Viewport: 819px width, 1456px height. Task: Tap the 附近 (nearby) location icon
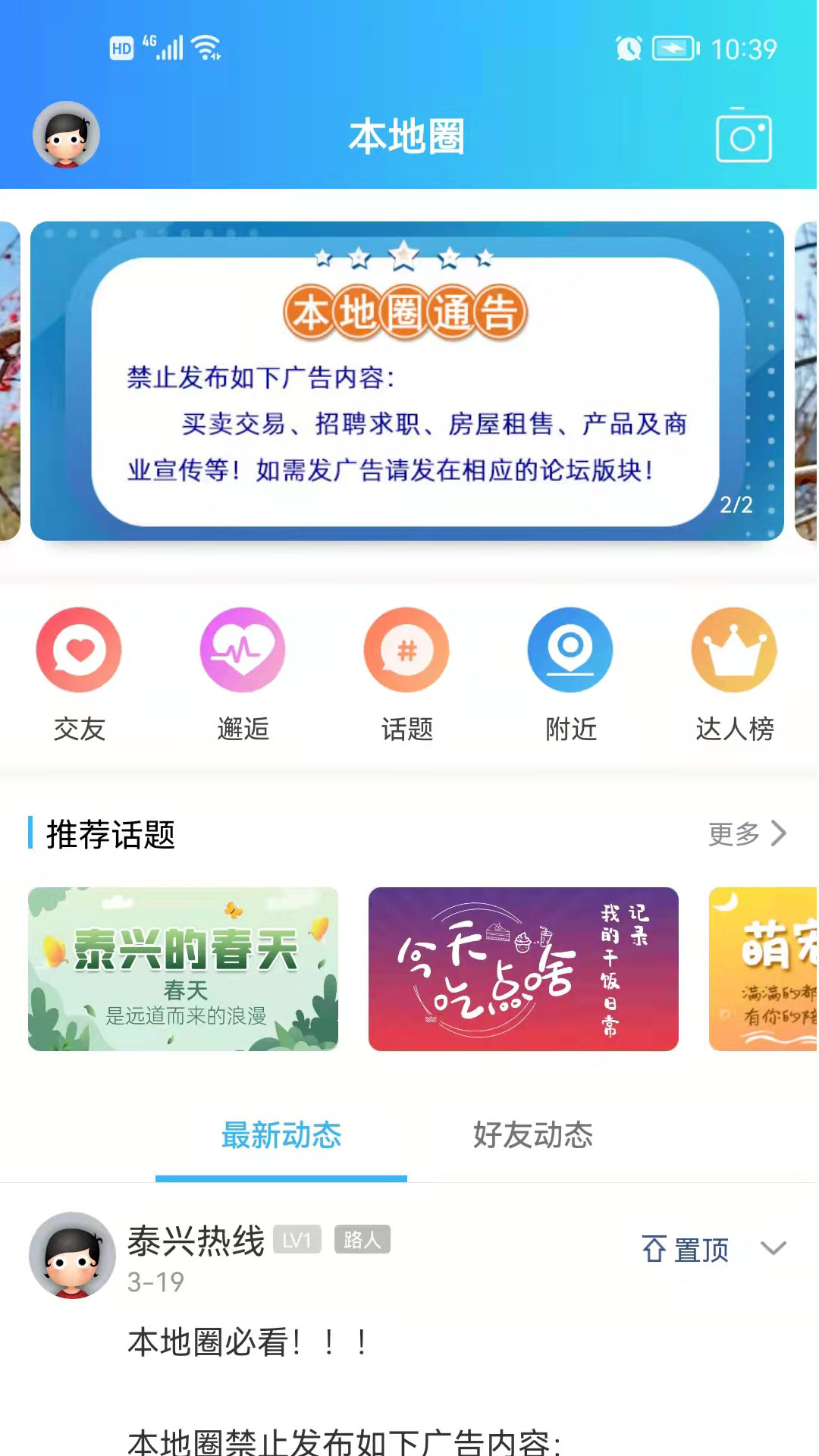pos(571,651)
